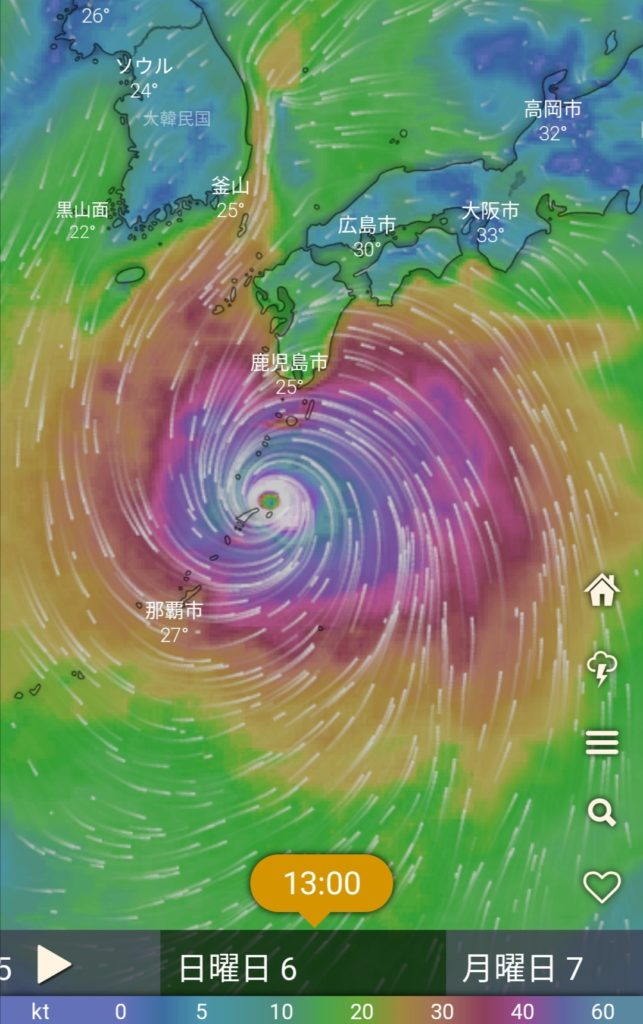Tap the heart favorites icon

(602, 886)
